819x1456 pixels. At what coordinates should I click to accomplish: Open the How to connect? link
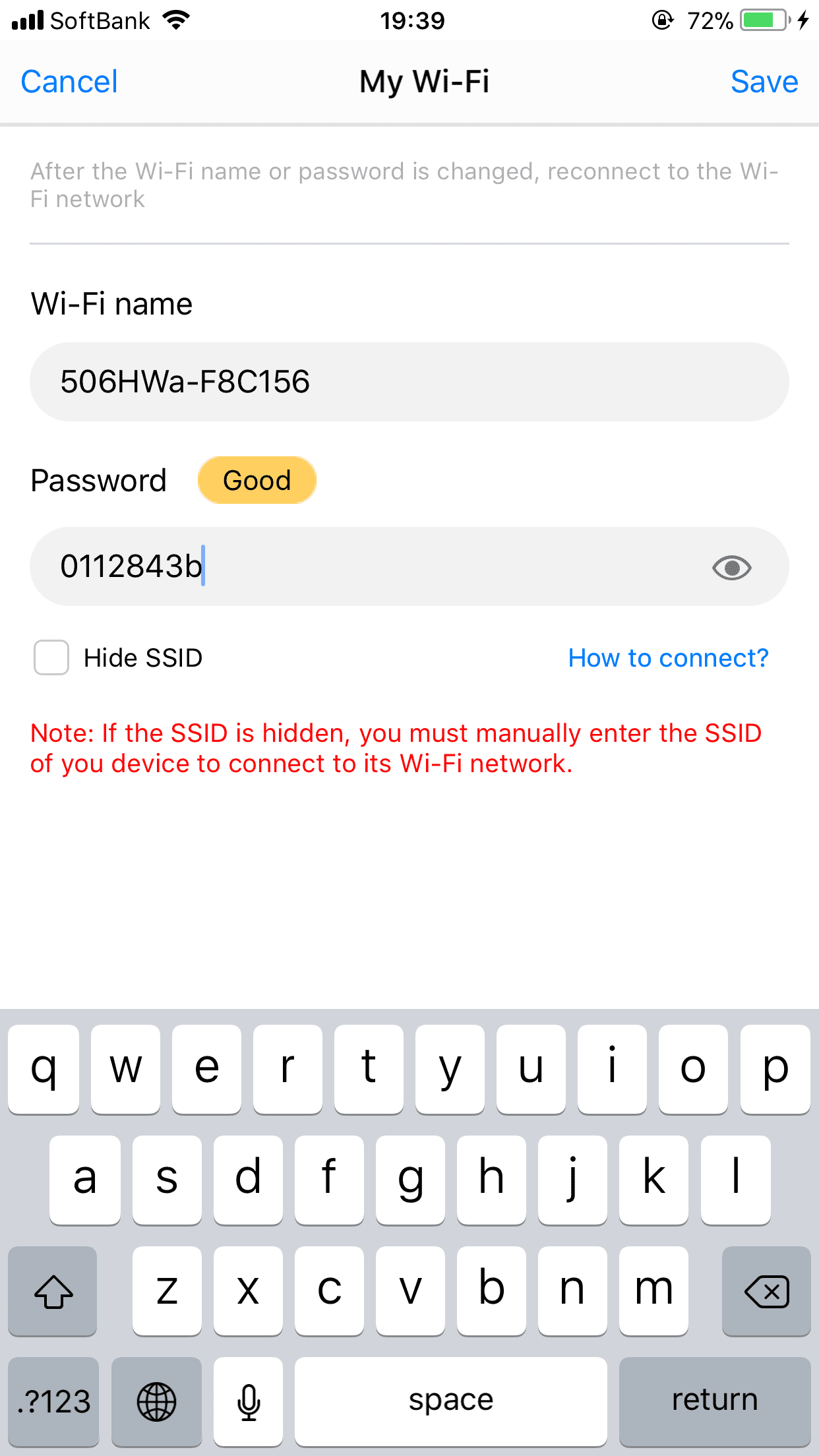coord(668,658)
